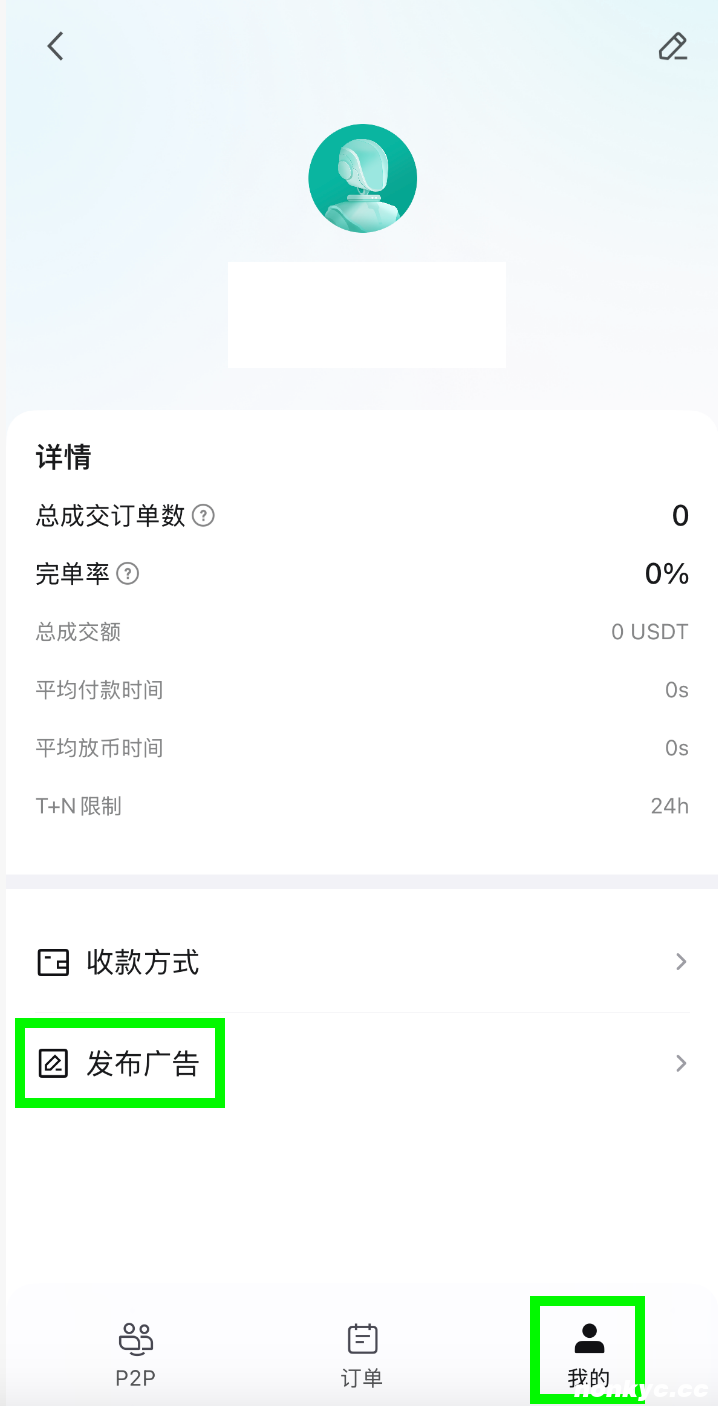Show help for 总成交订单数

click(203, 516)
